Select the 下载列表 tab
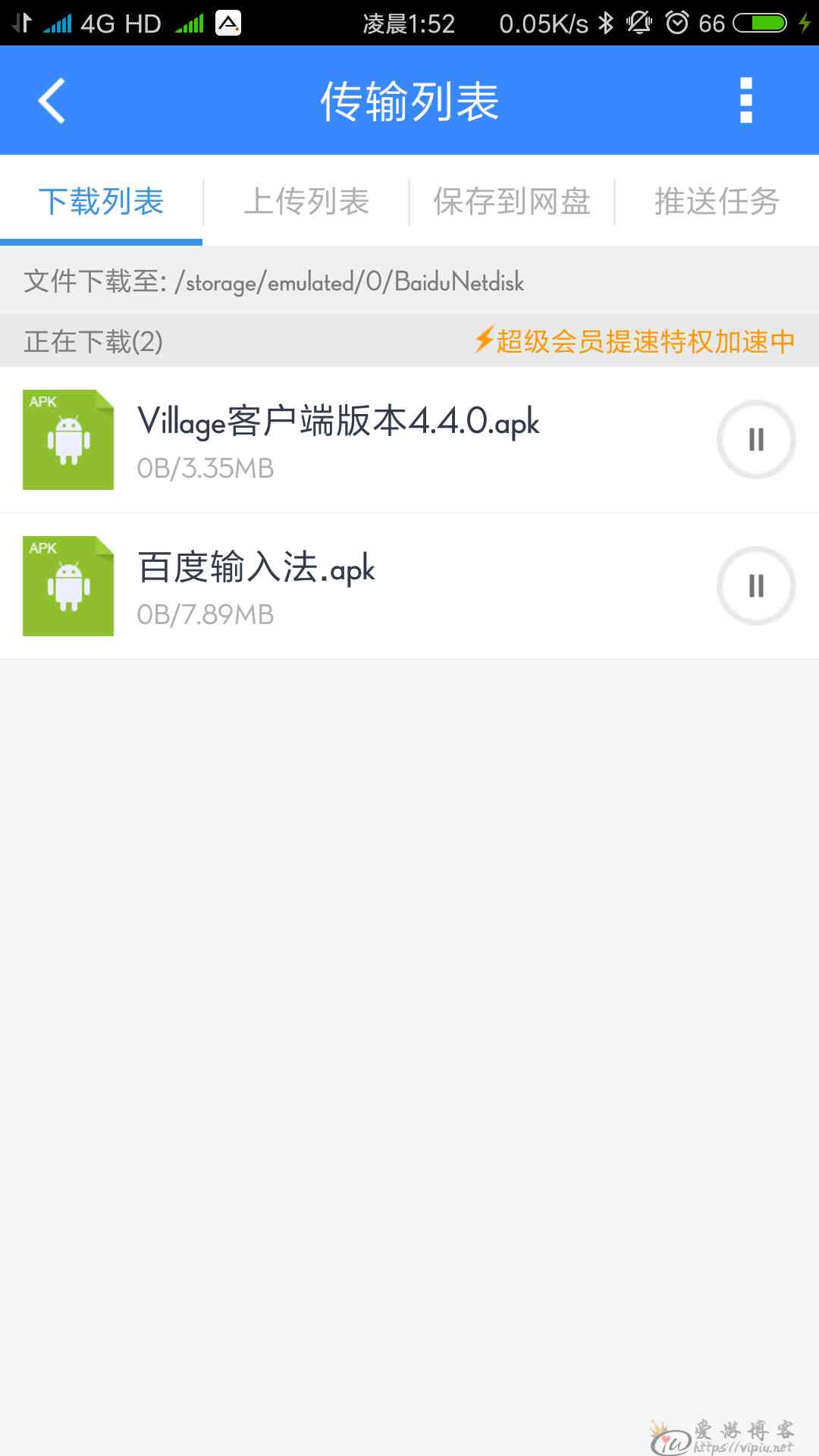819x1456 pixels. [102, 201]
